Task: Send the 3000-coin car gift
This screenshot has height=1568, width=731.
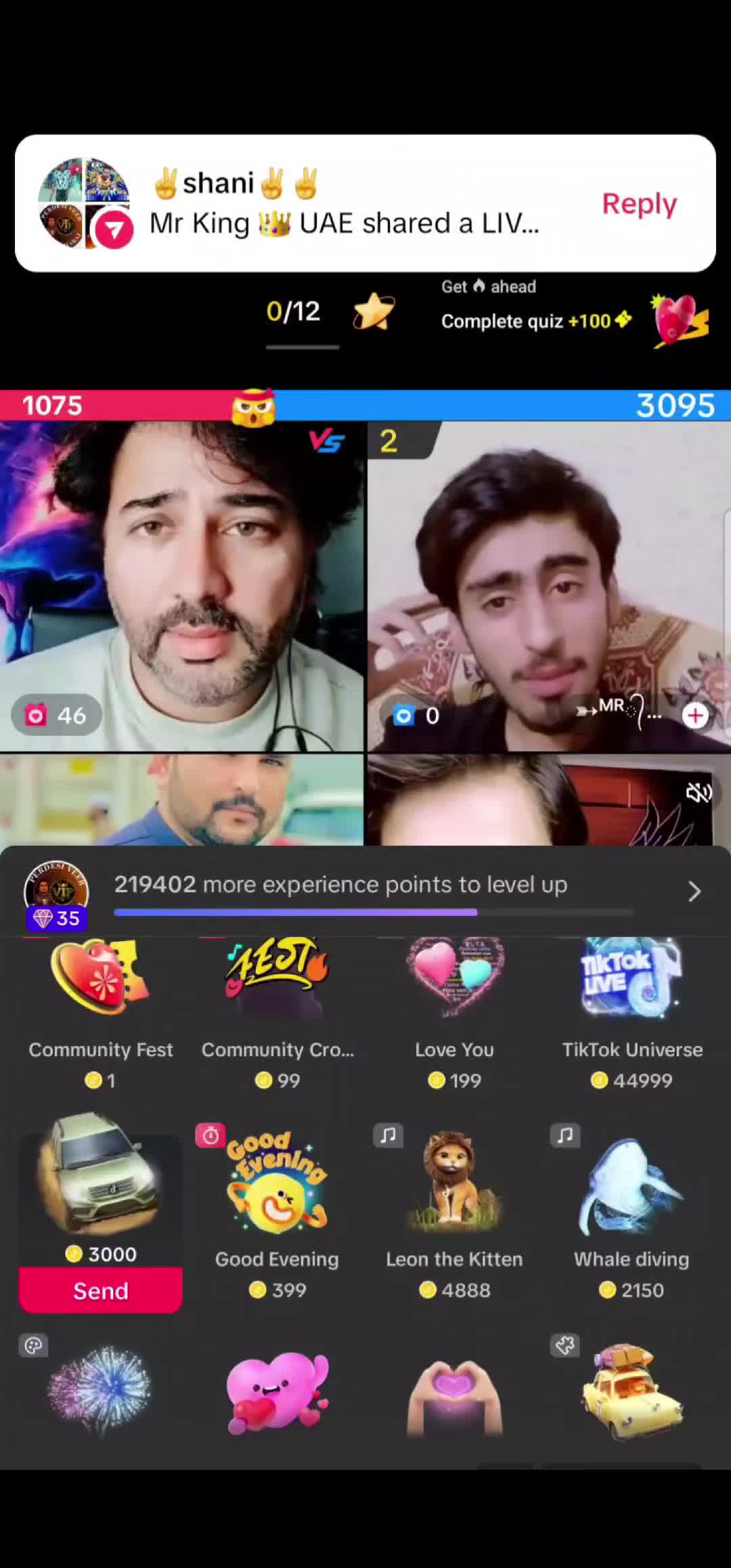Action: pos(100,1291)
